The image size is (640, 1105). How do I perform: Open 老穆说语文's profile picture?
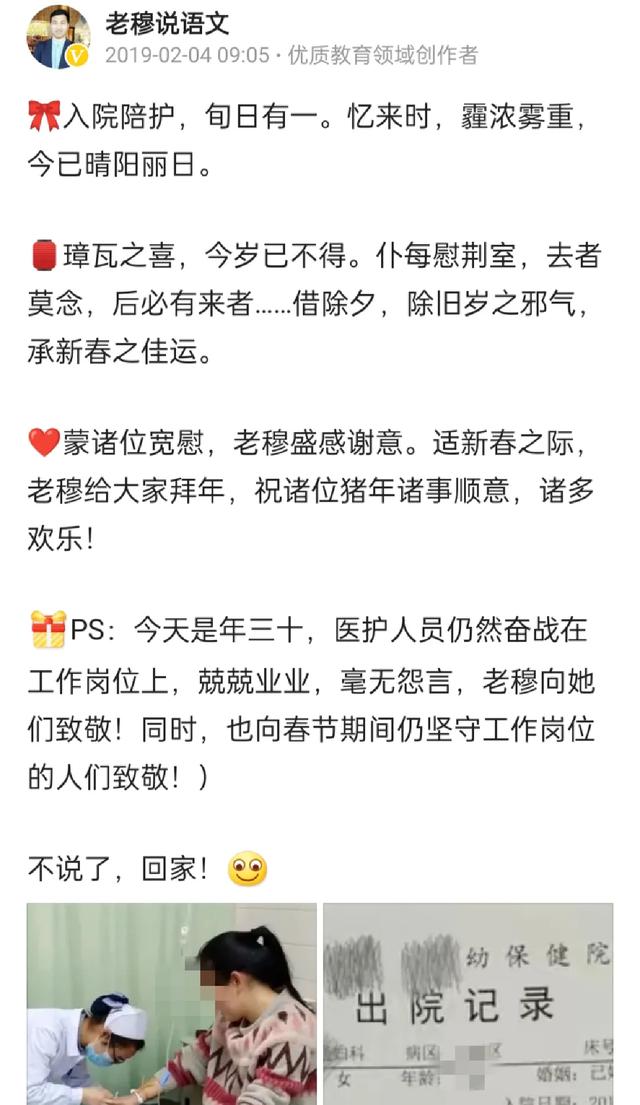(58, 36)
